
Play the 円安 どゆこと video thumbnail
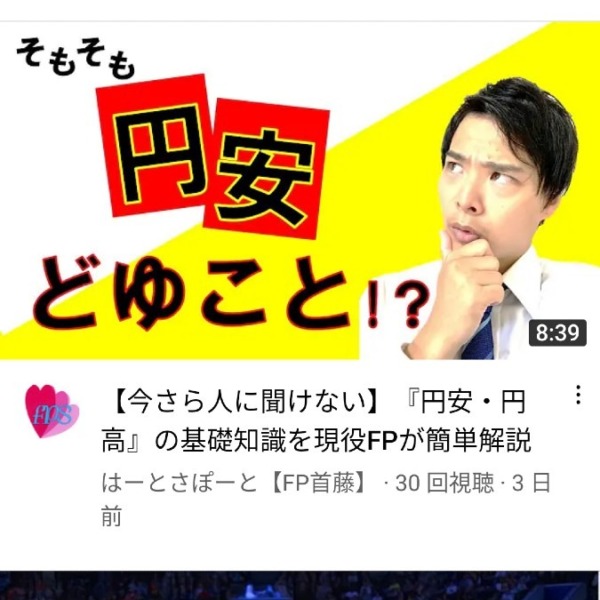[x=300, y=190]
